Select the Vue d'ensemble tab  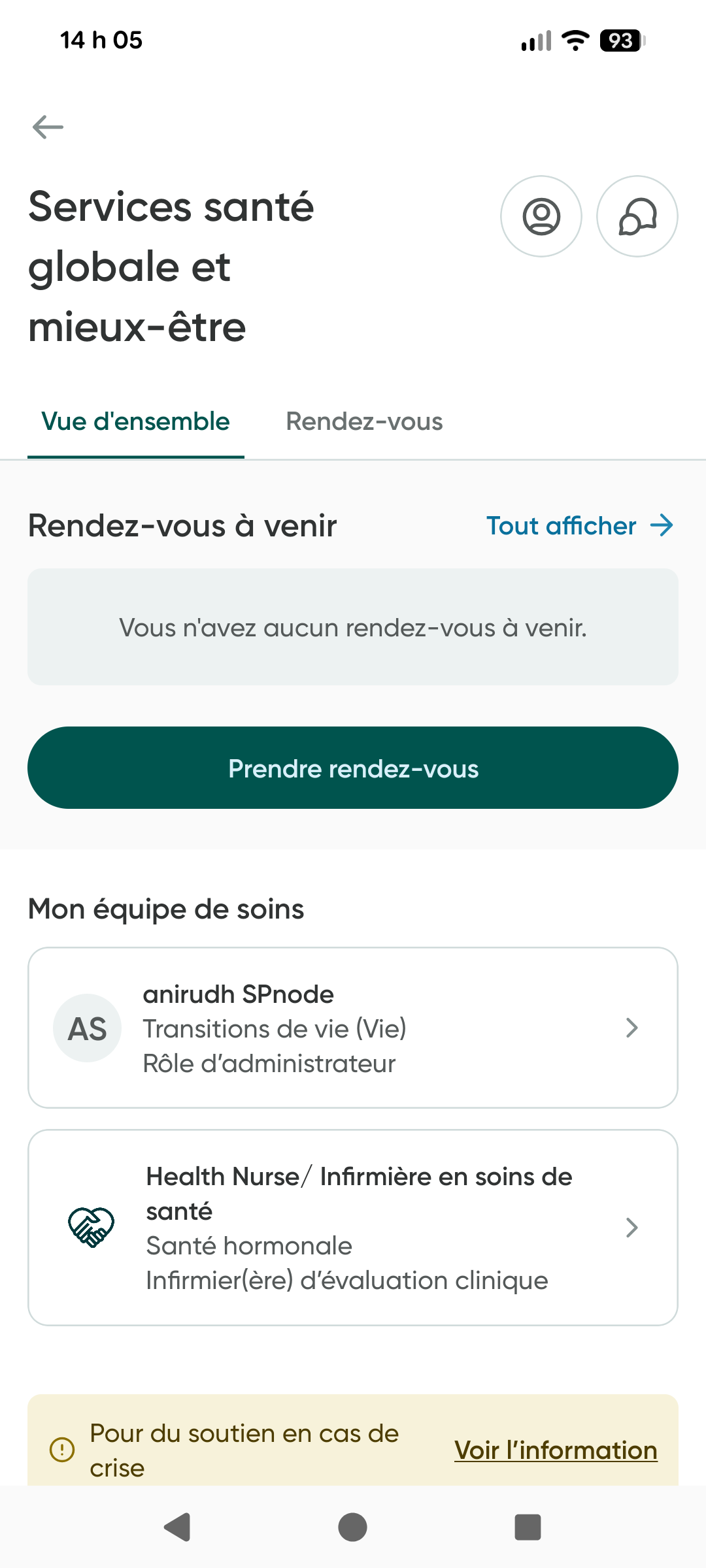(135, 421)
